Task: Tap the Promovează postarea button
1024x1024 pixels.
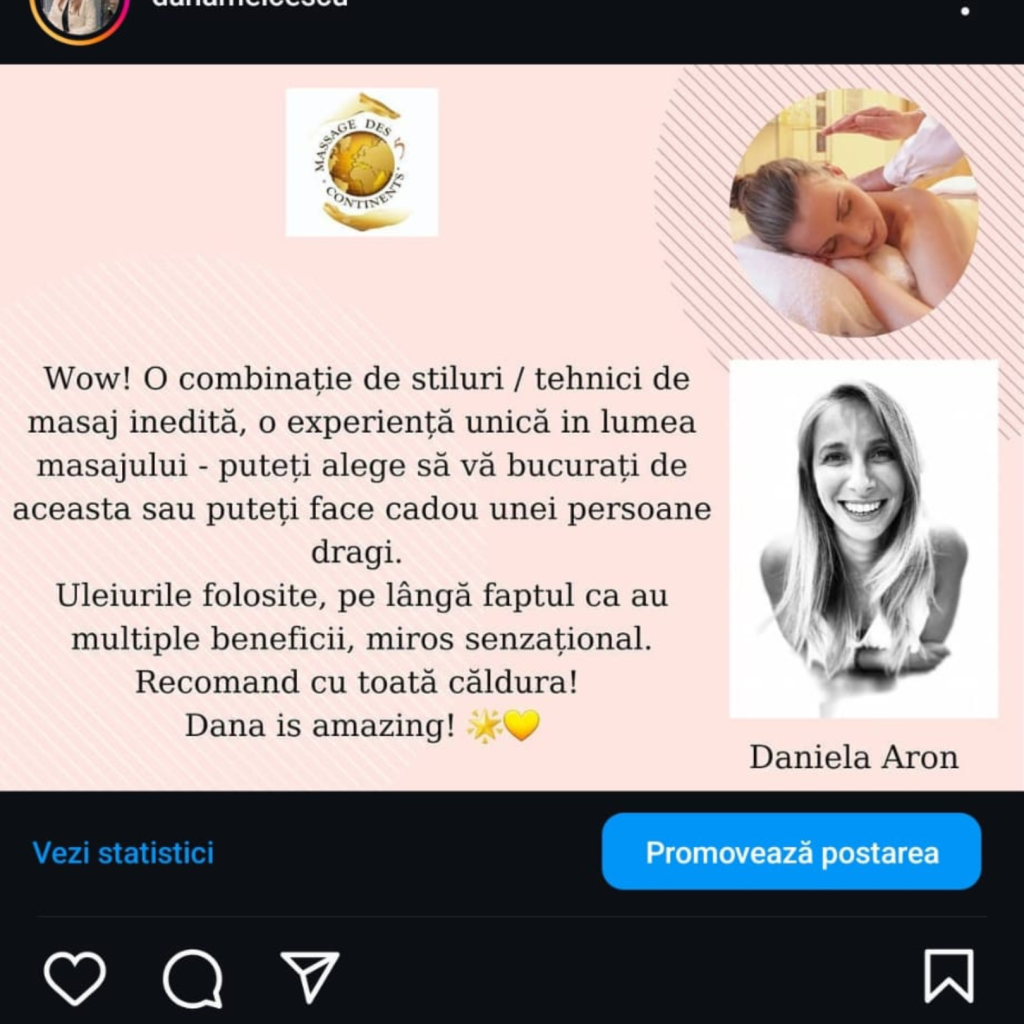Action: (x=791, y=852)
